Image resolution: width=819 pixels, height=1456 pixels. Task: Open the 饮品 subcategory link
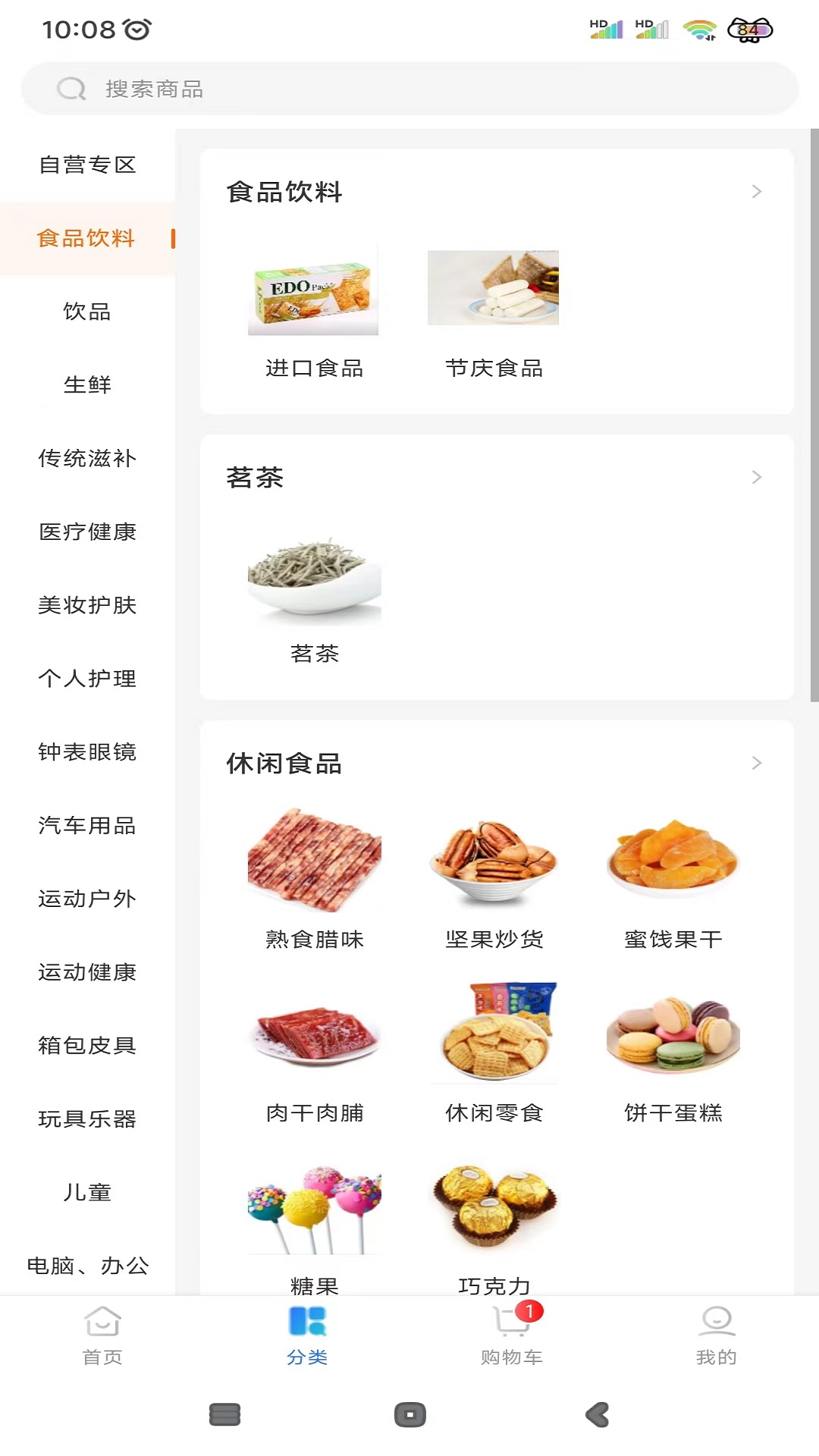[x=87, y=312]
